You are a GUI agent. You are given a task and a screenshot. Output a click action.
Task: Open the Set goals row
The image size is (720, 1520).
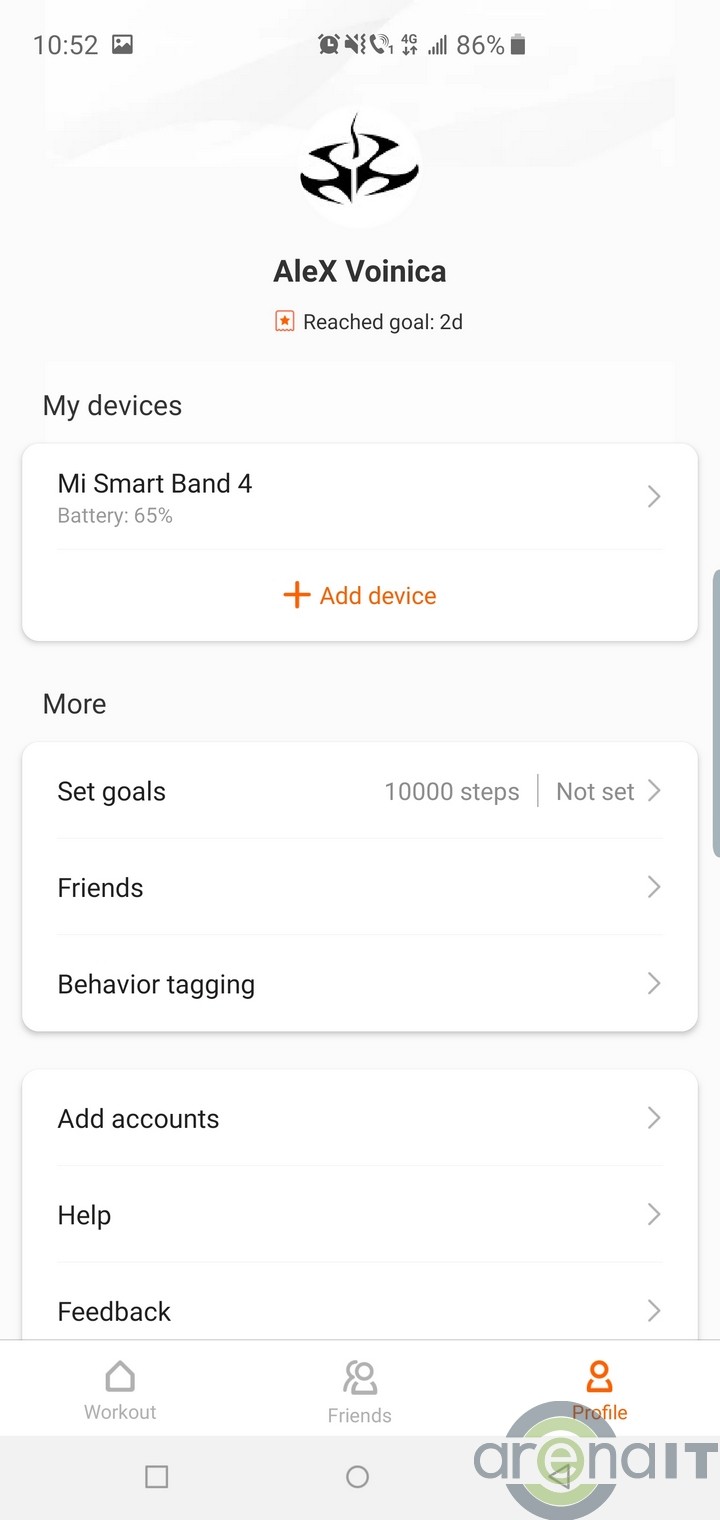[x=359, y=791]
